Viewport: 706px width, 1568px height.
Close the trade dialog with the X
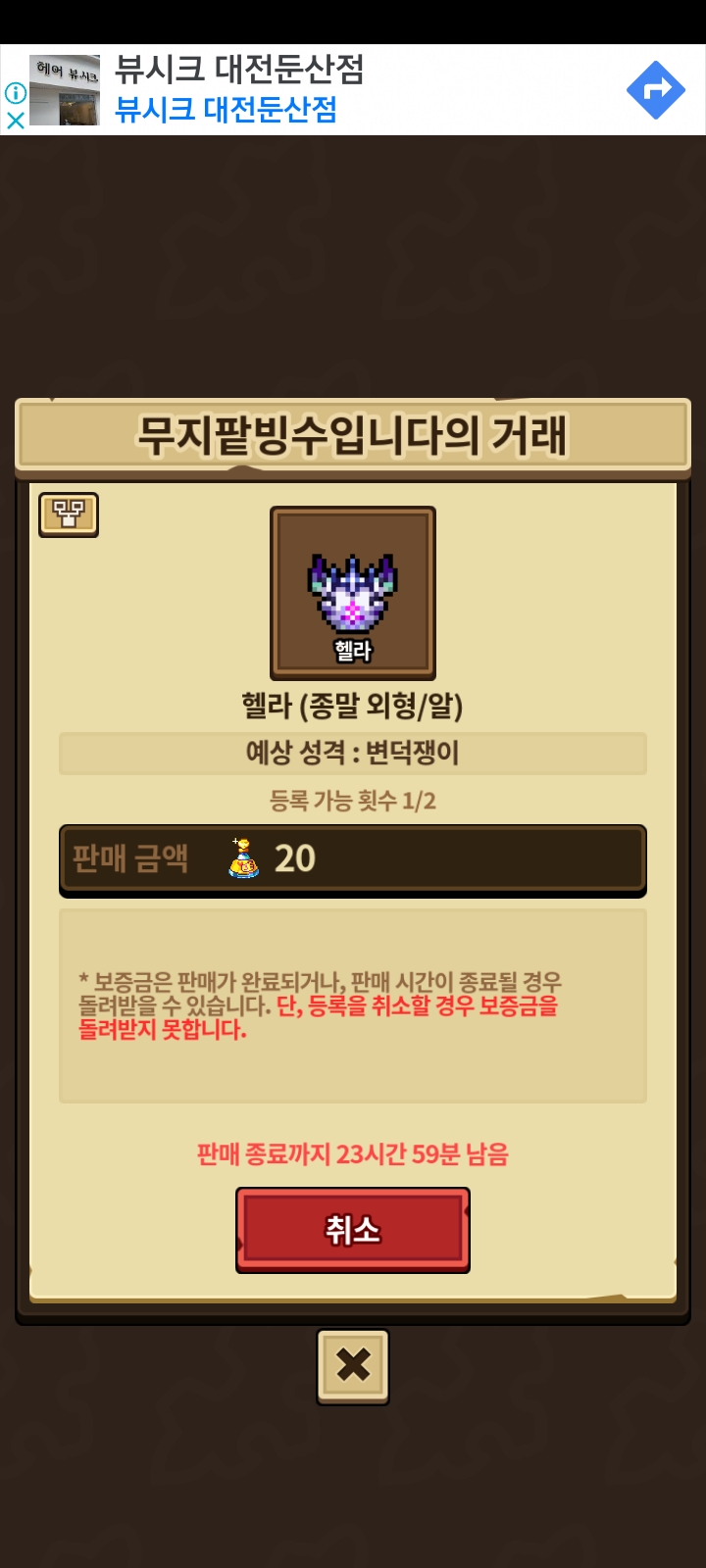(353, 1365)
